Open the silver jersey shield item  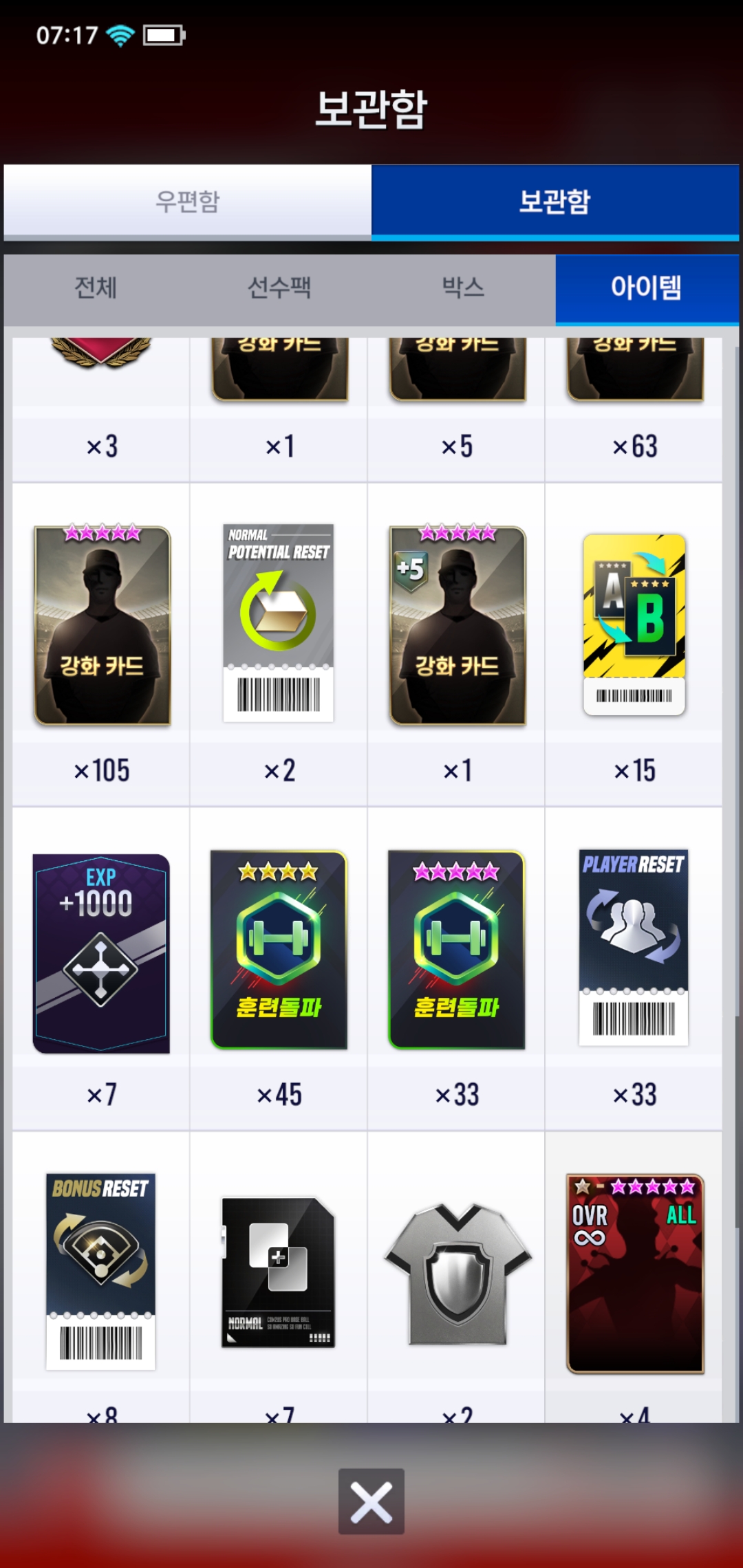457,1274
